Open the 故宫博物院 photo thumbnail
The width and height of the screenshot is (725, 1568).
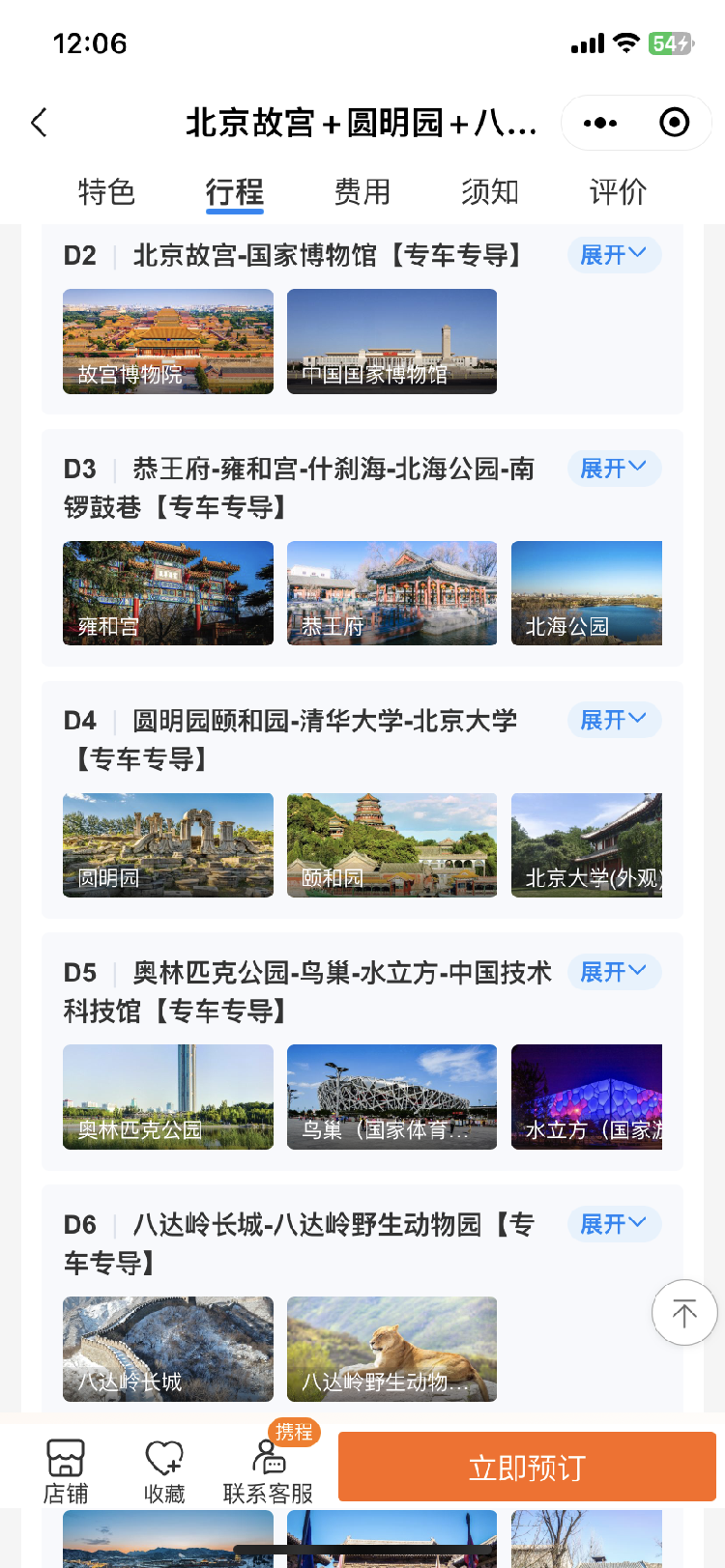coord(167,340)
